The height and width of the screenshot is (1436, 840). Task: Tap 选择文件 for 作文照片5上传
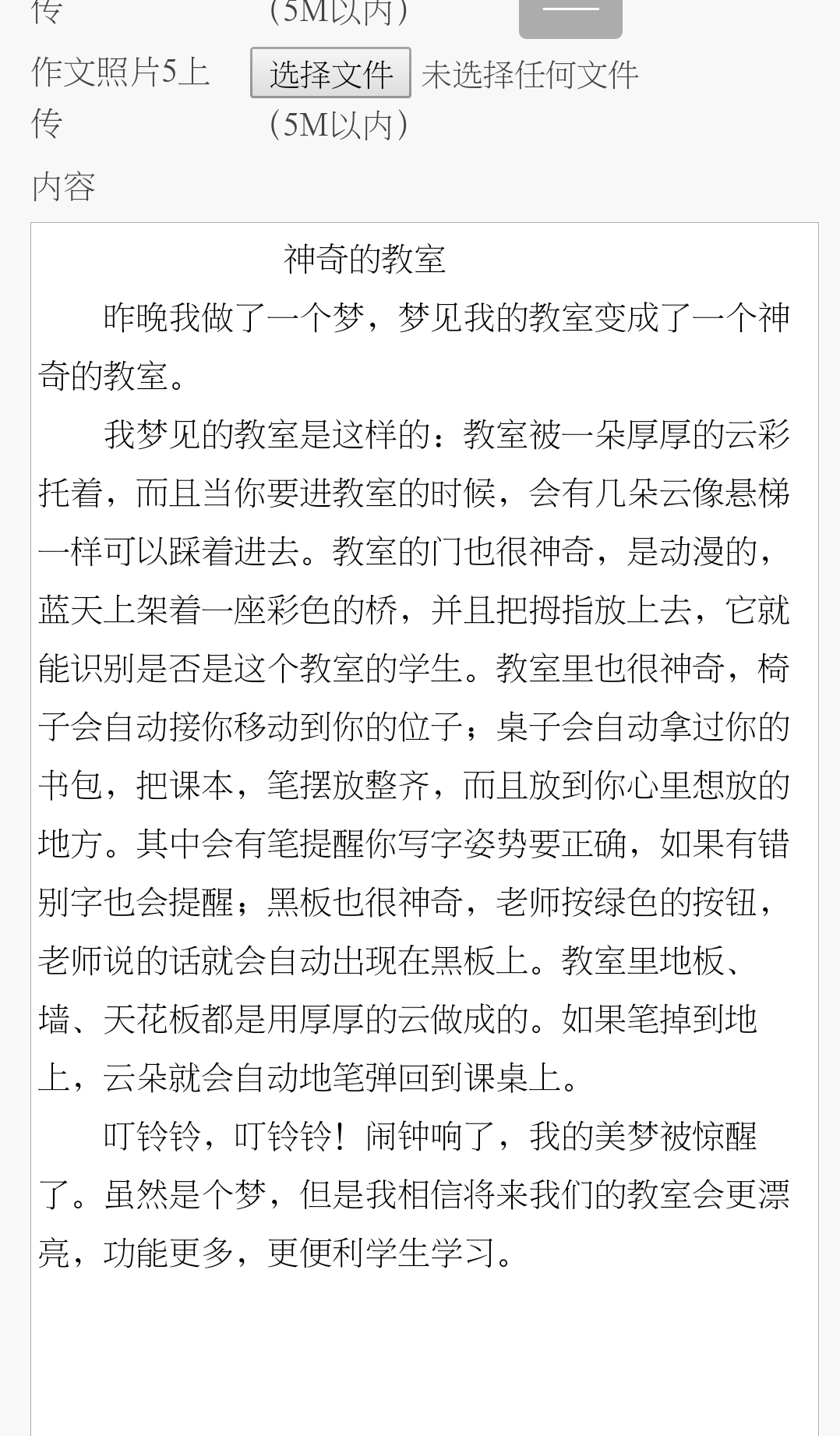[330, 73]
